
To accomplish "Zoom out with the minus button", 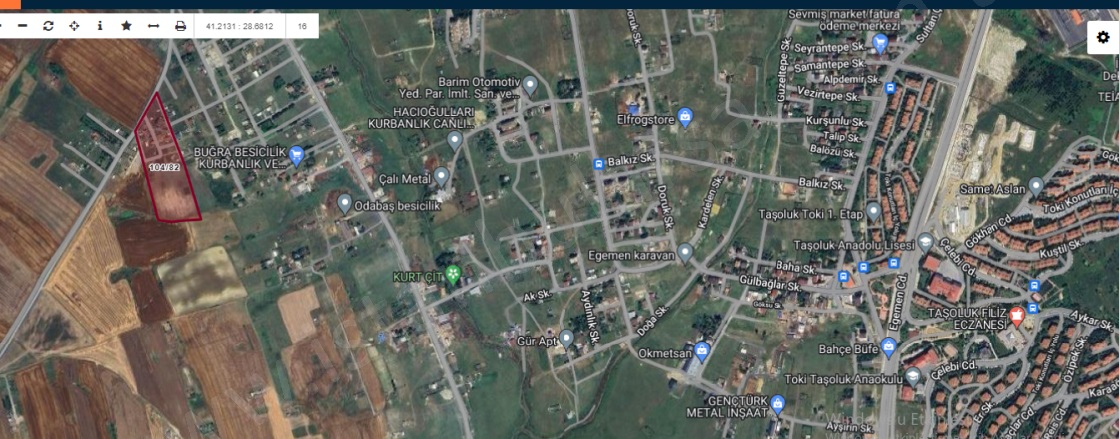I will (x=22, y=26).
